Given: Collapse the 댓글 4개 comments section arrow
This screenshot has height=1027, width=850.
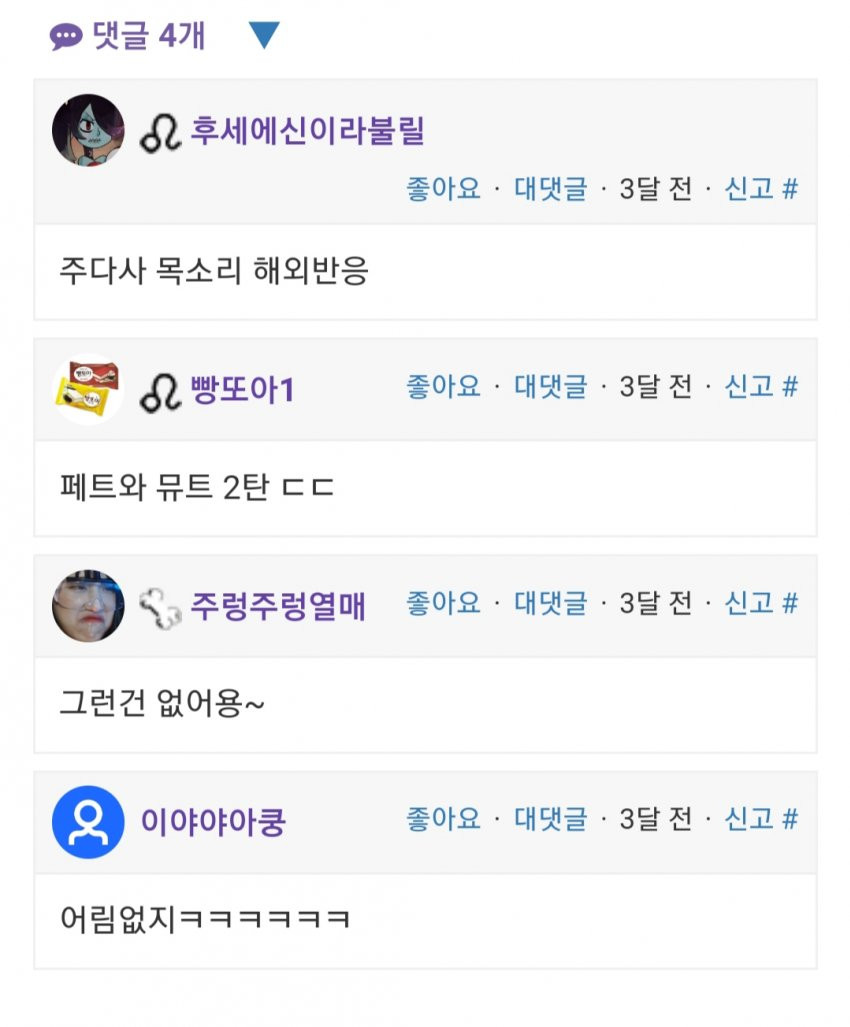Looking at the screenshot, I should 264,37.
